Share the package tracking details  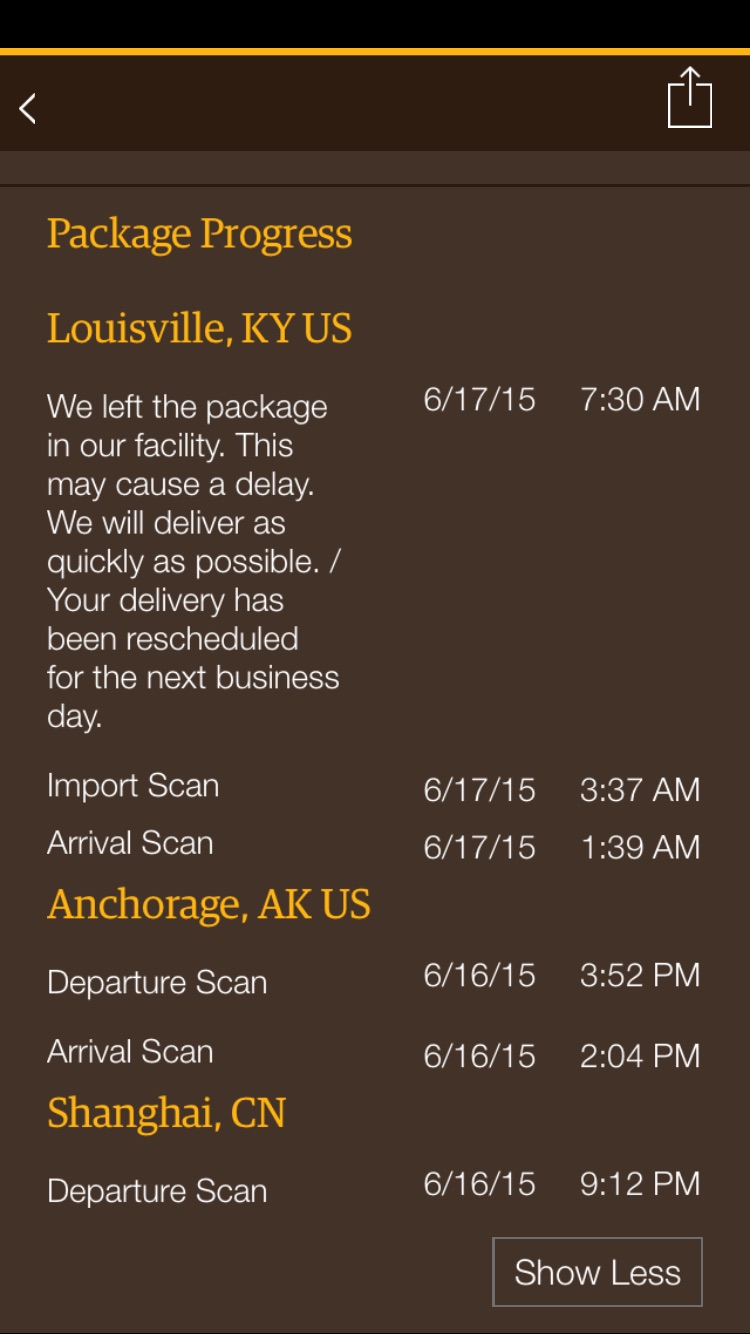689,98
